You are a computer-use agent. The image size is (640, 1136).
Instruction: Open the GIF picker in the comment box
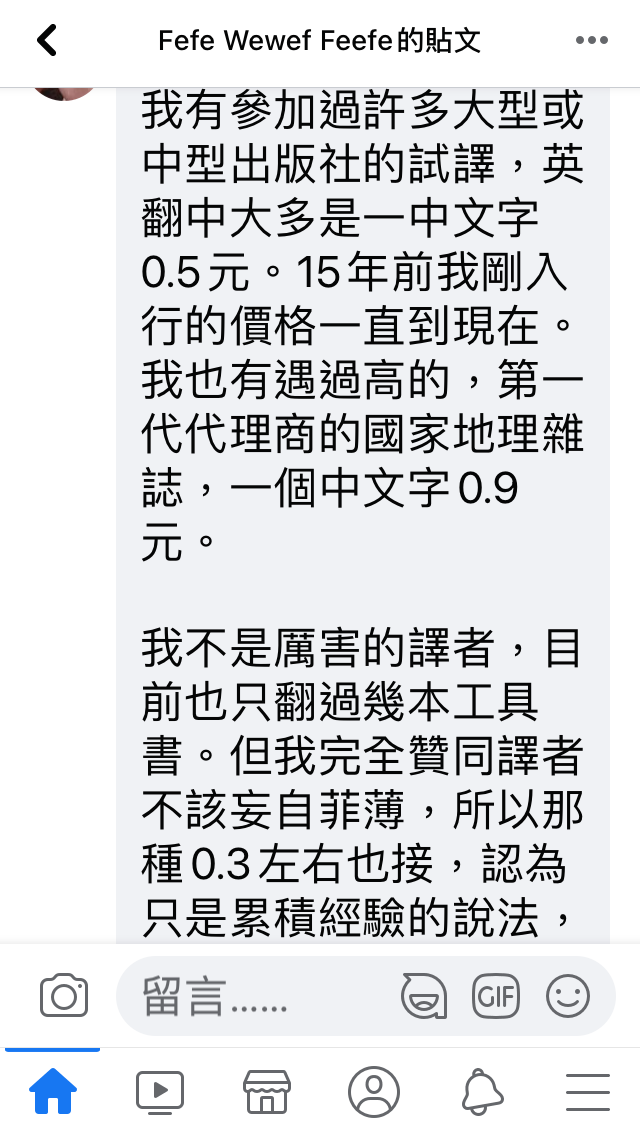click(x=496, y=996)
